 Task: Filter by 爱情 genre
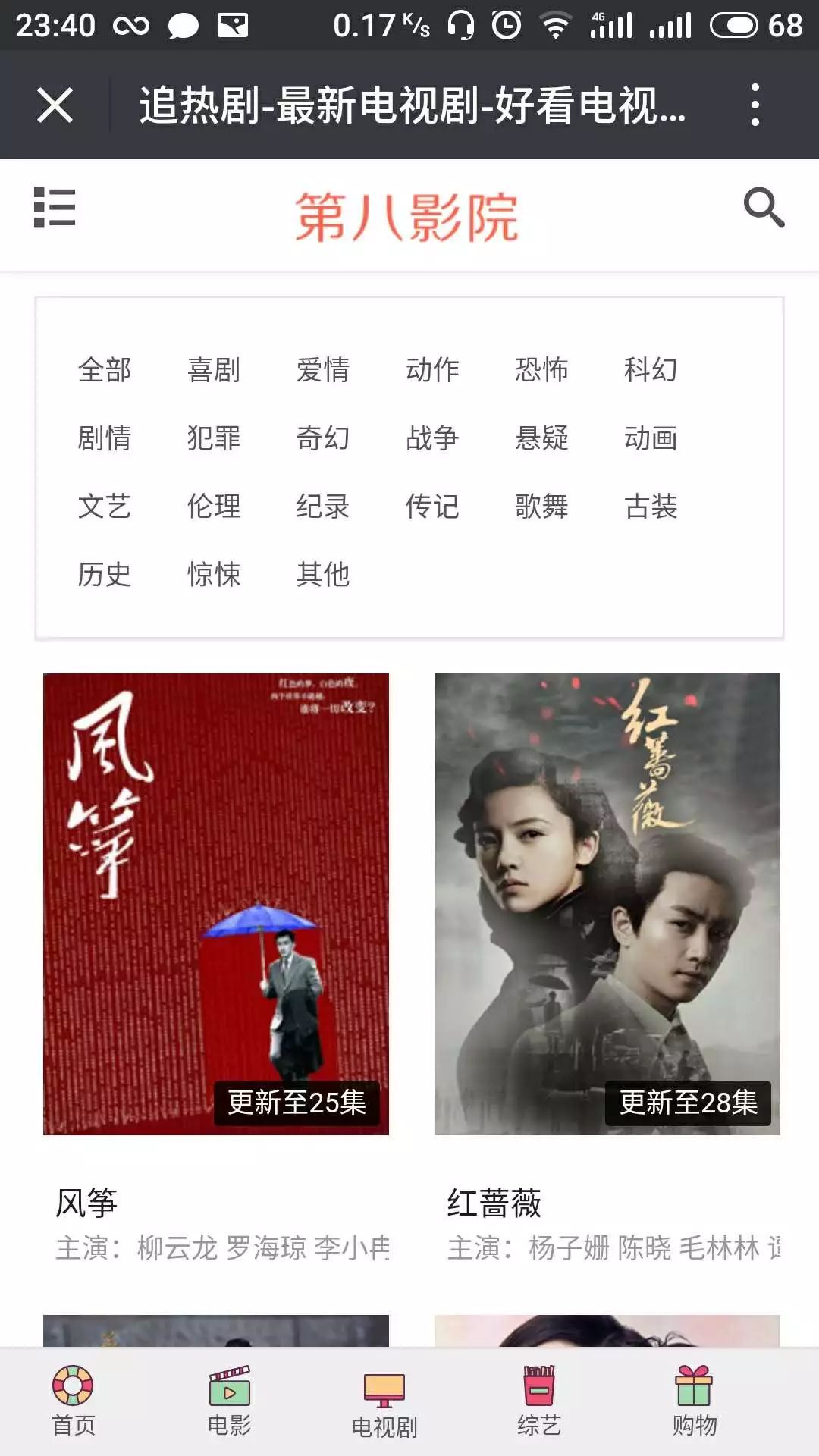pos(323,370)
